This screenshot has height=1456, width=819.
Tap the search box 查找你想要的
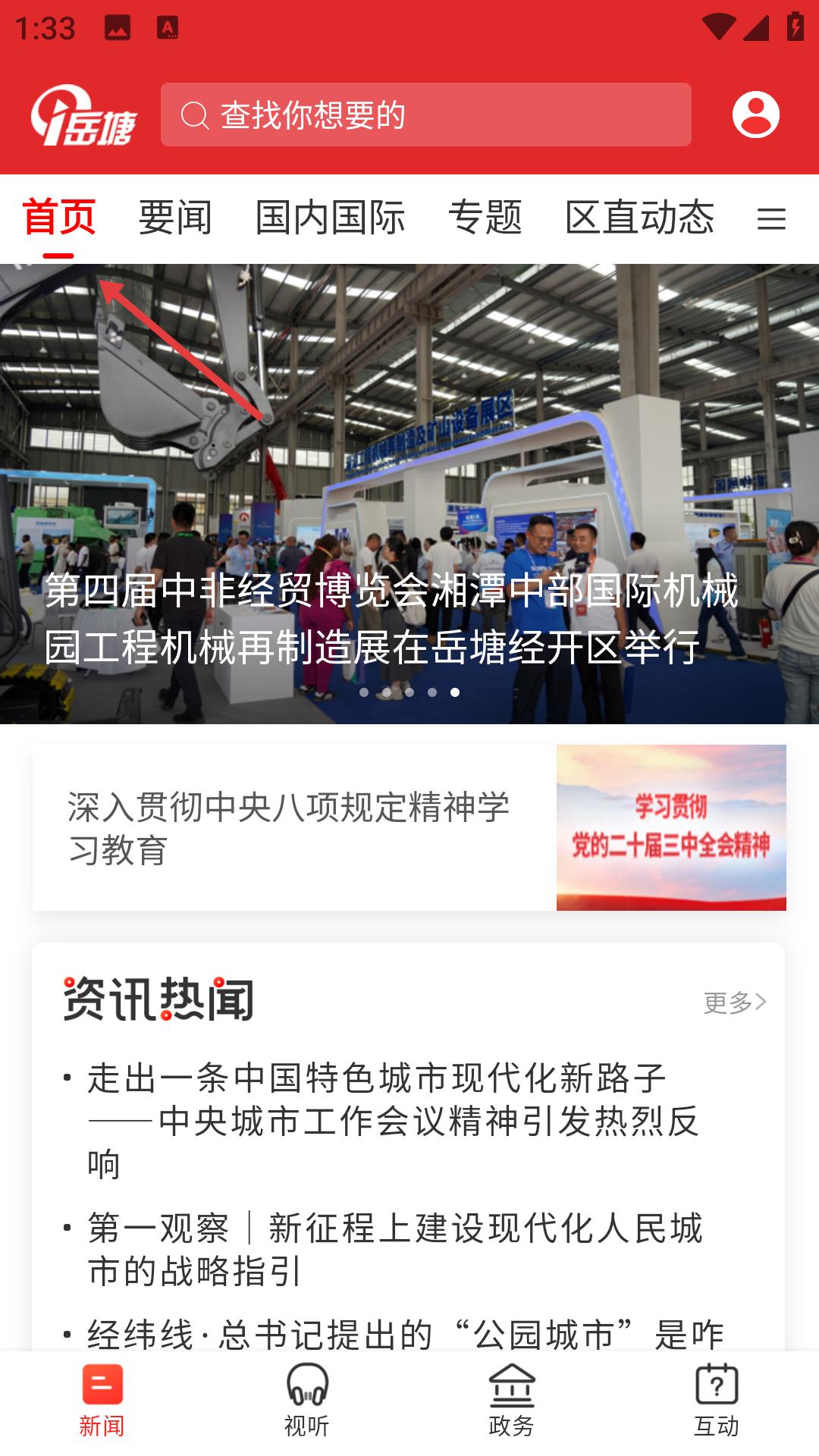pos(425,115)
